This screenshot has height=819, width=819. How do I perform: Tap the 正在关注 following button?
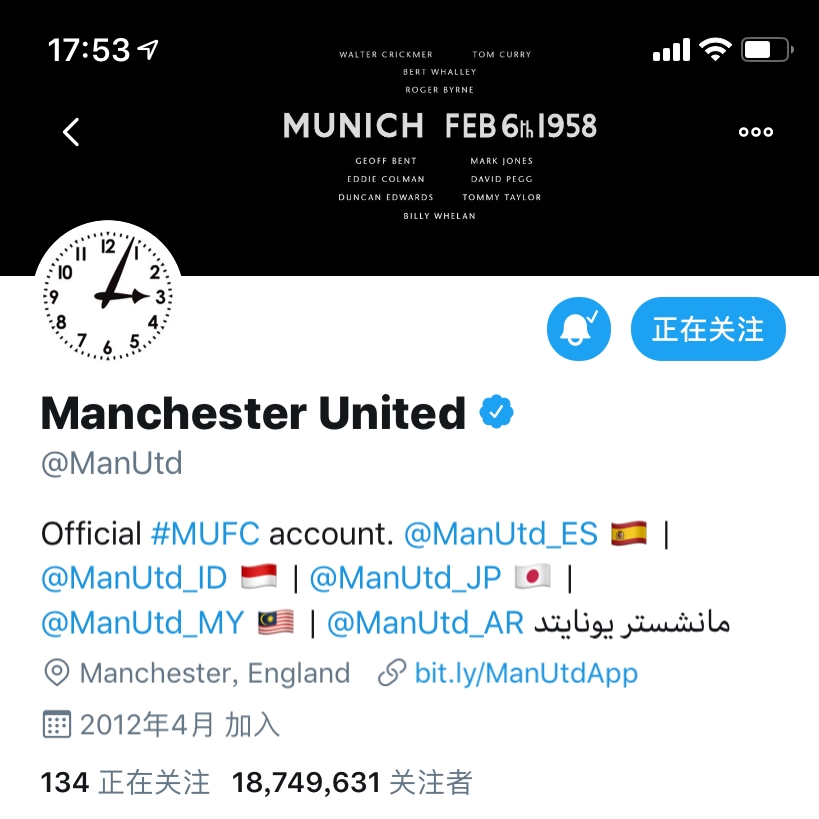pyautogui.click(x=708, y=329)
